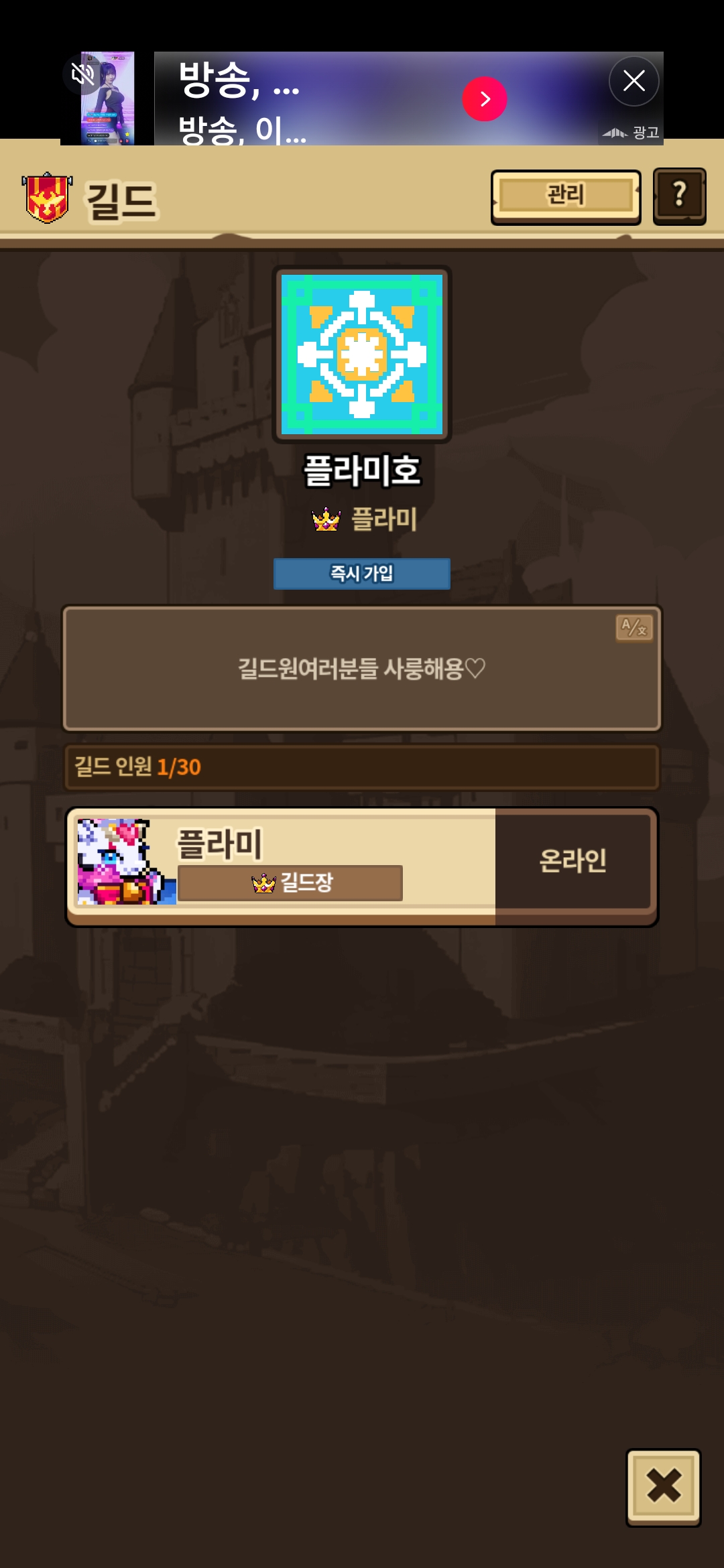Tap the 즉시 가입 join setting button

tap(362, 574)
